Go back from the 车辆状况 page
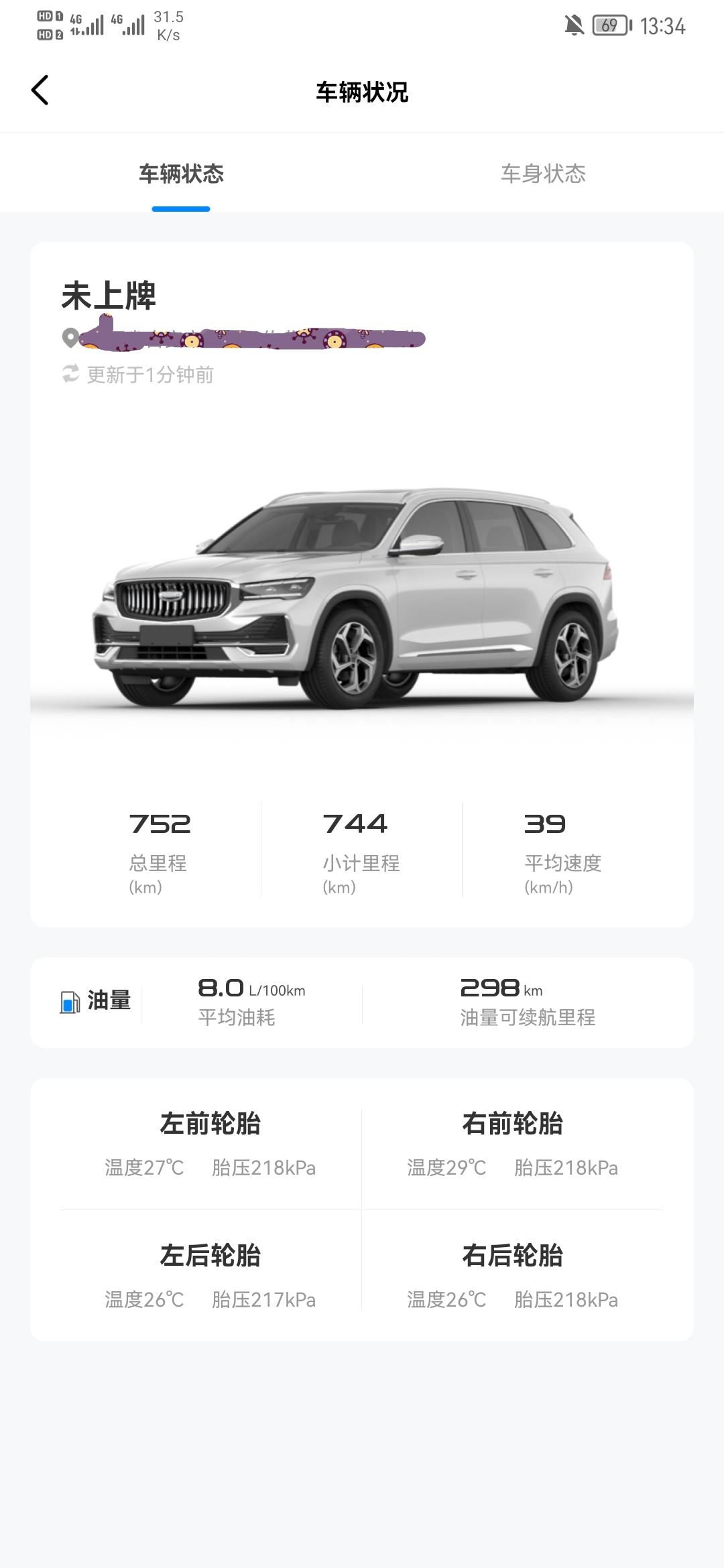 pos(40,90)
